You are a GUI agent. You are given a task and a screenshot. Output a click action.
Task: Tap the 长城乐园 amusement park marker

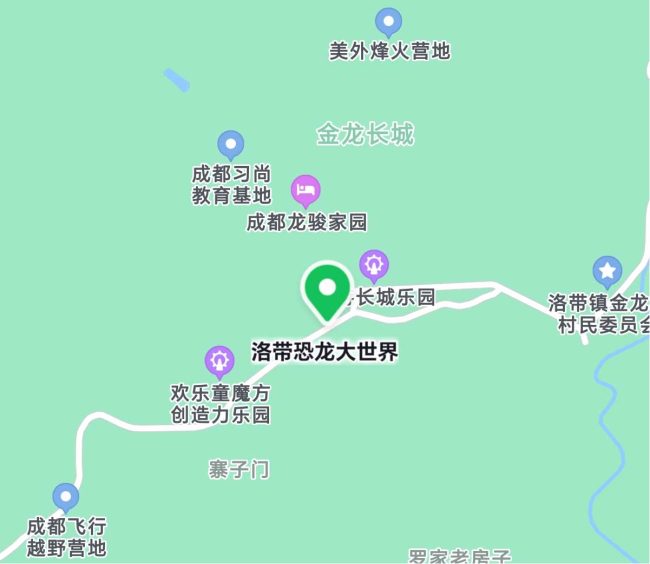374,265
